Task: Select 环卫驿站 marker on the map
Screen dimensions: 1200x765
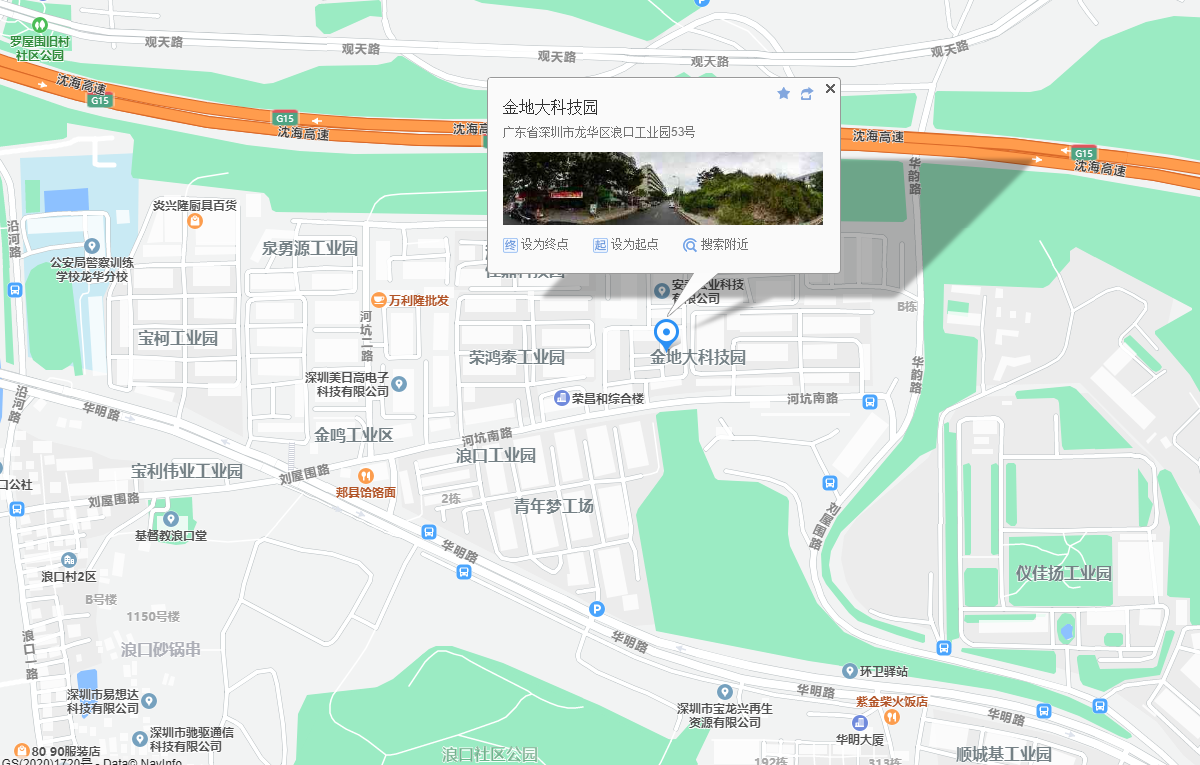Action: pyautogui.click(x=850, y=671)
